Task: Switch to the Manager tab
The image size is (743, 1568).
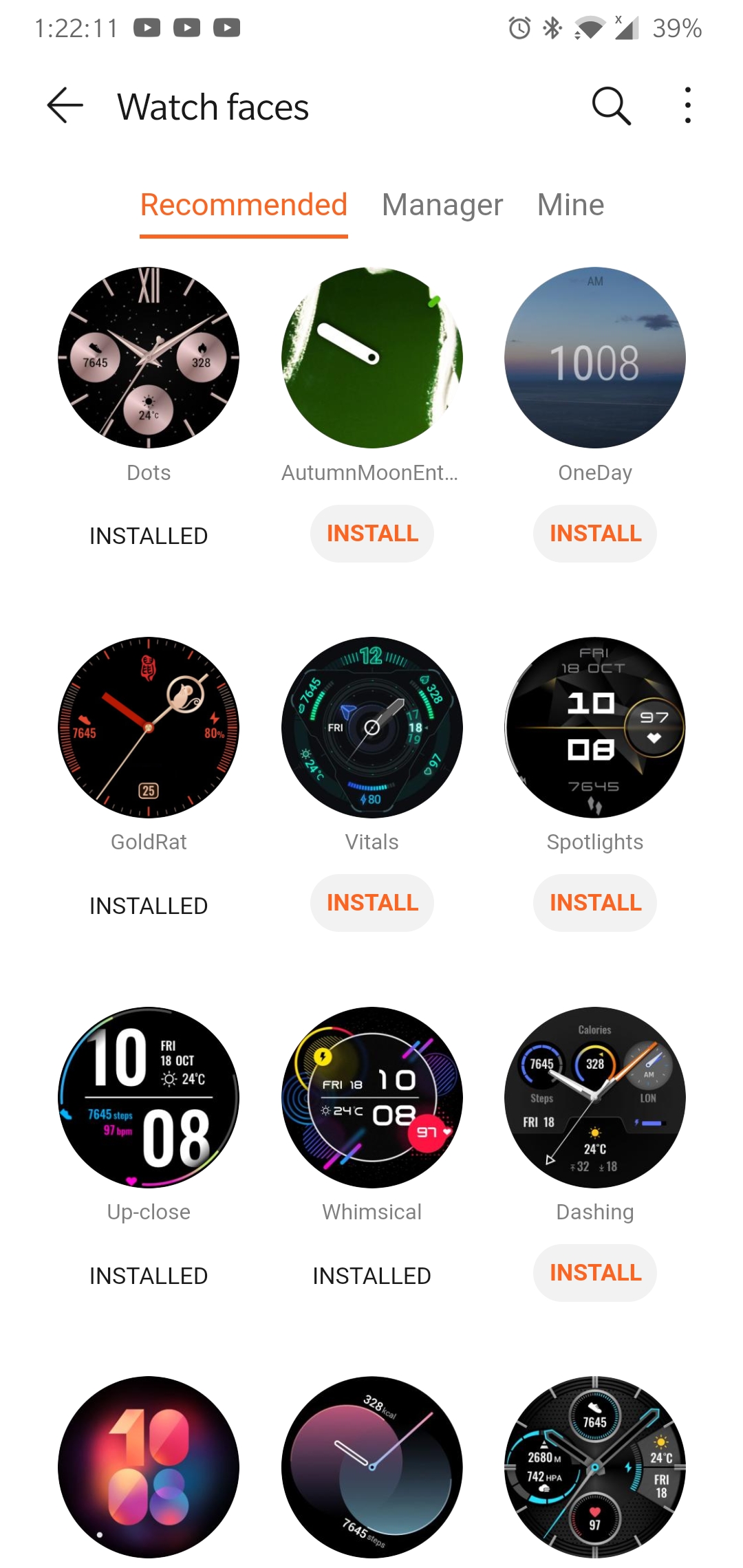Action: coord(442,205)
